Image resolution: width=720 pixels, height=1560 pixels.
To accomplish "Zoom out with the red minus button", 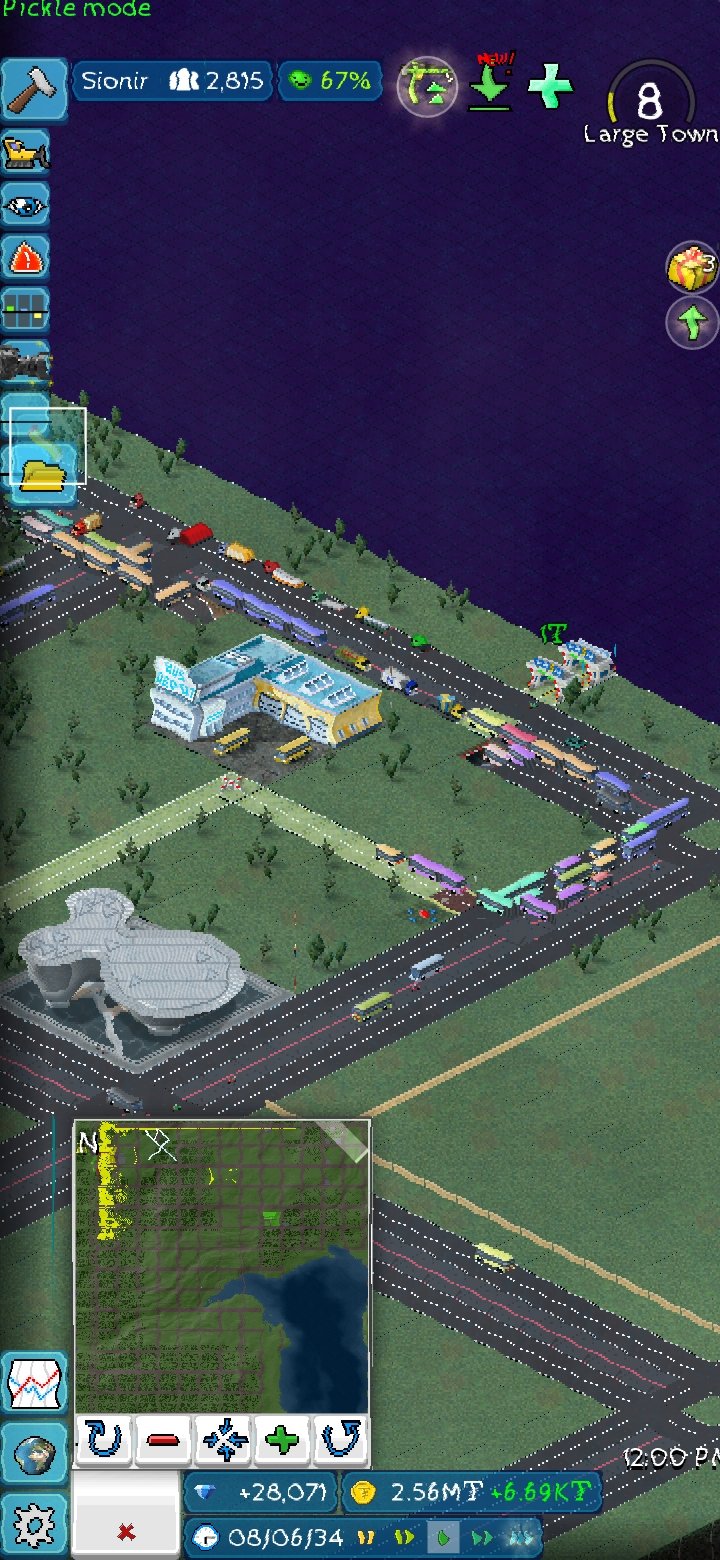I will (x=163, y=1441).
